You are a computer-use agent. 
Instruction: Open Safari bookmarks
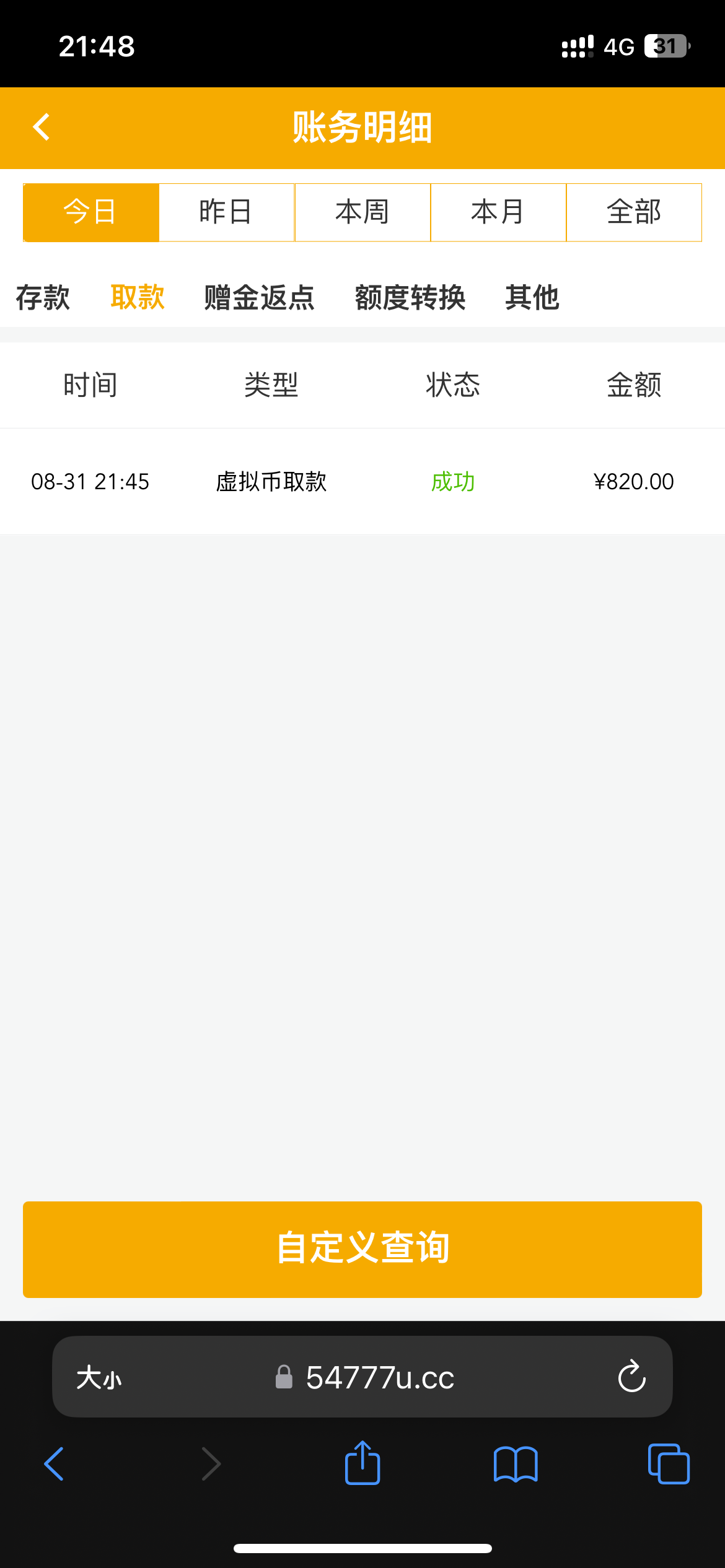pos(516,1465)
